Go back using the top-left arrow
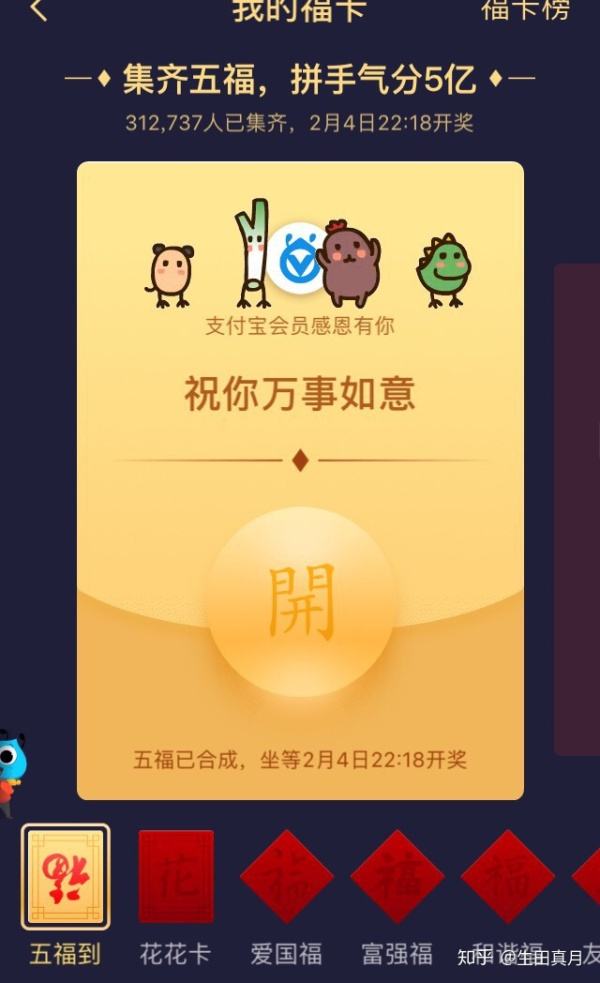Image resolution: width=600 pixels, height=983 pixels. 39,10
